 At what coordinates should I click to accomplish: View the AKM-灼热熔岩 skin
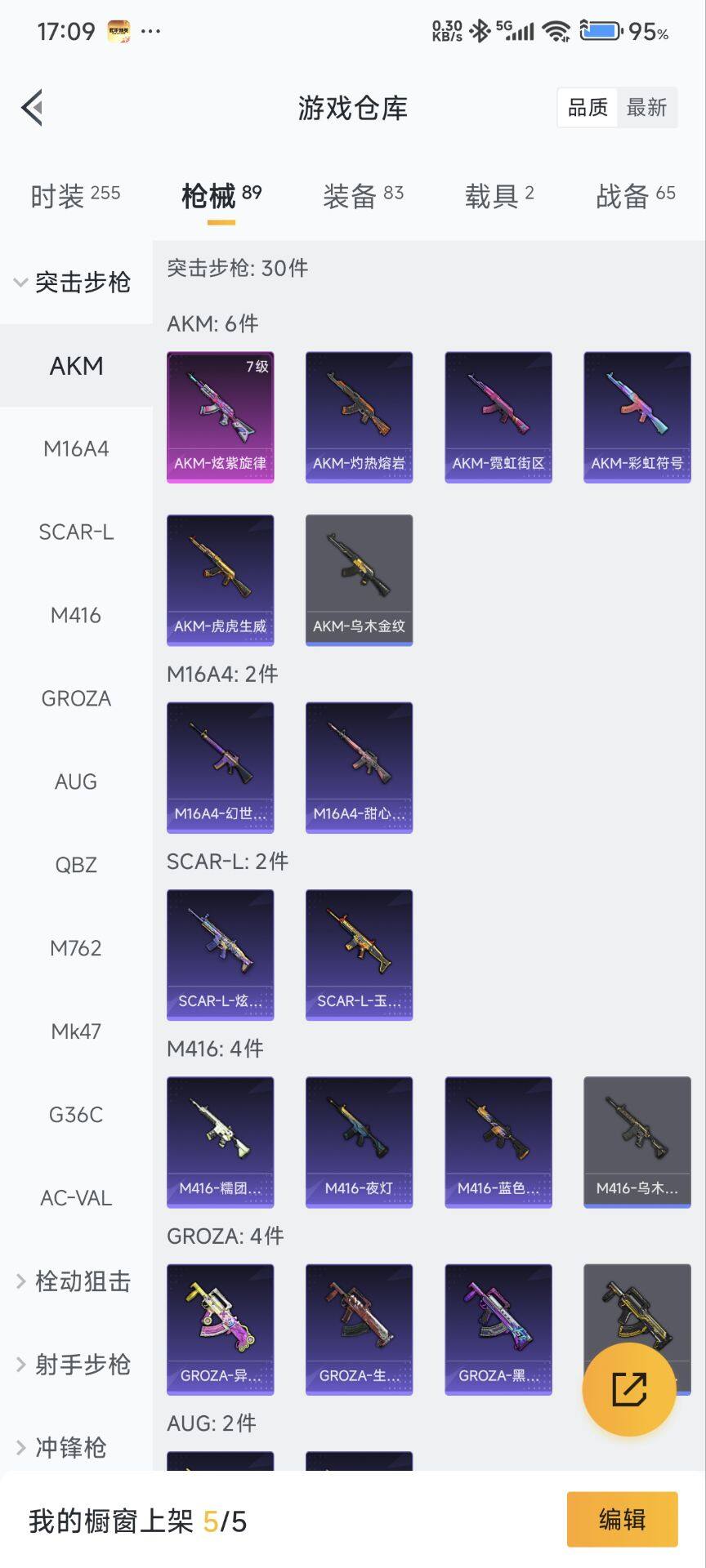359,417
